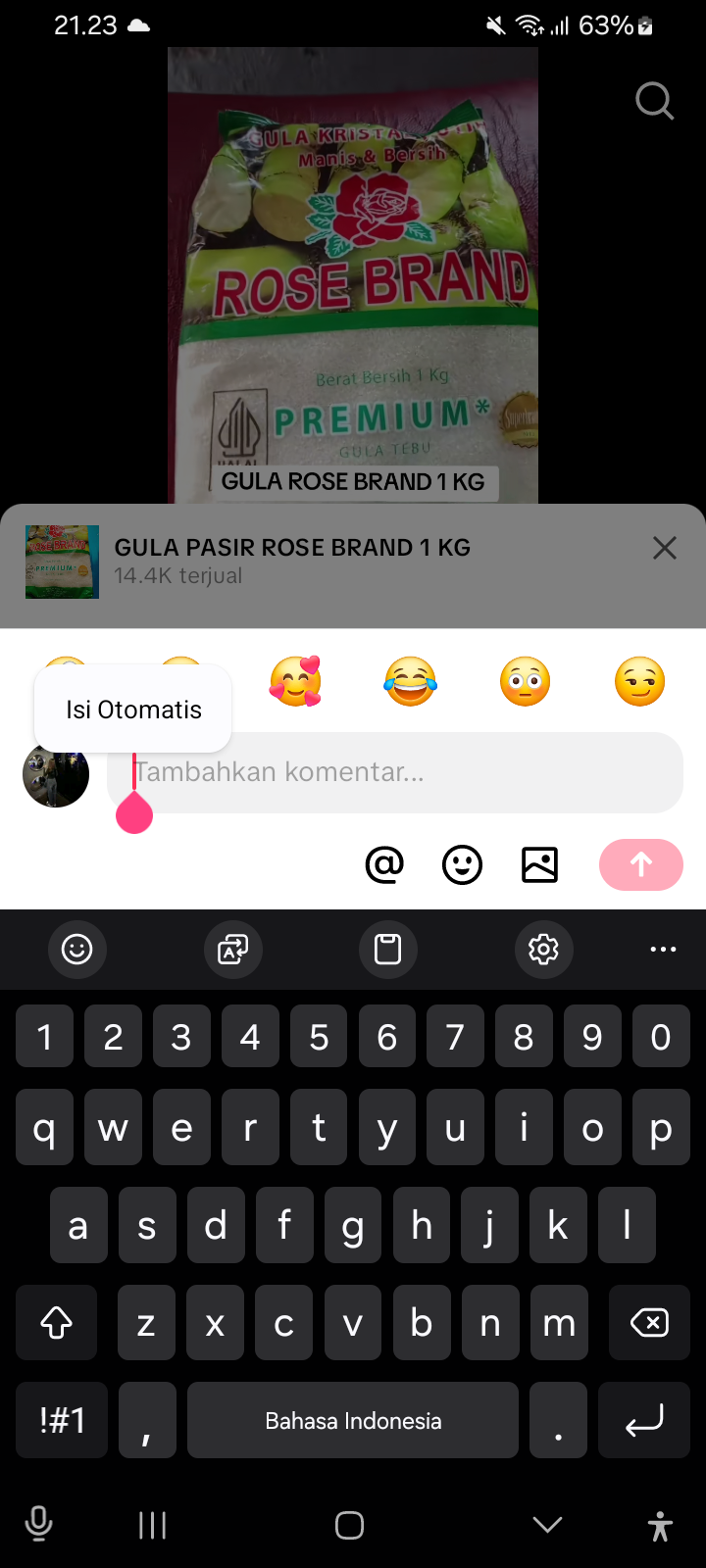Open keyboard settings gear

point(543,949)
